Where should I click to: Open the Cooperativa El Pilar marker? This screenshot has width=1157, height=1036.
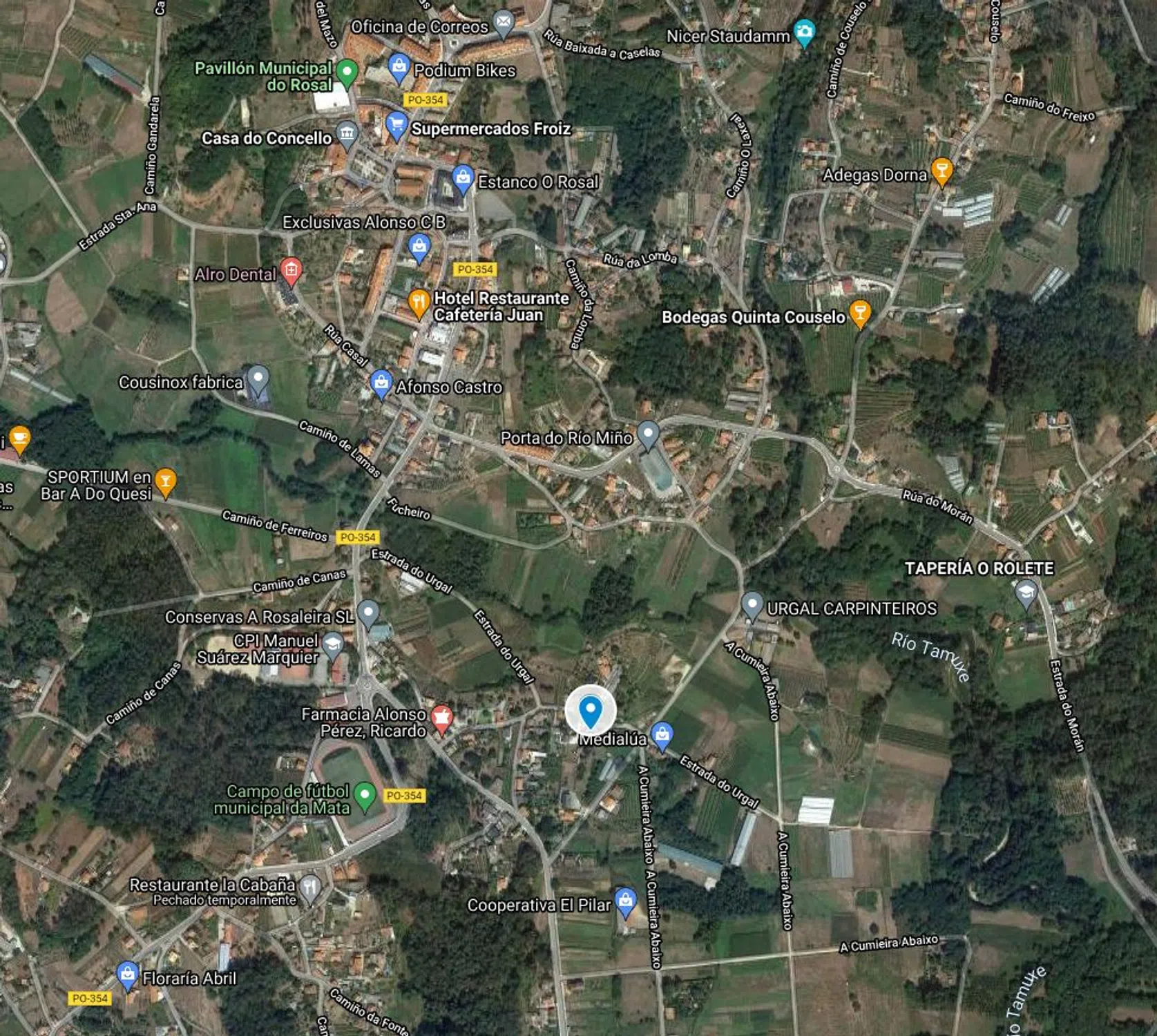tap(625, 901)
